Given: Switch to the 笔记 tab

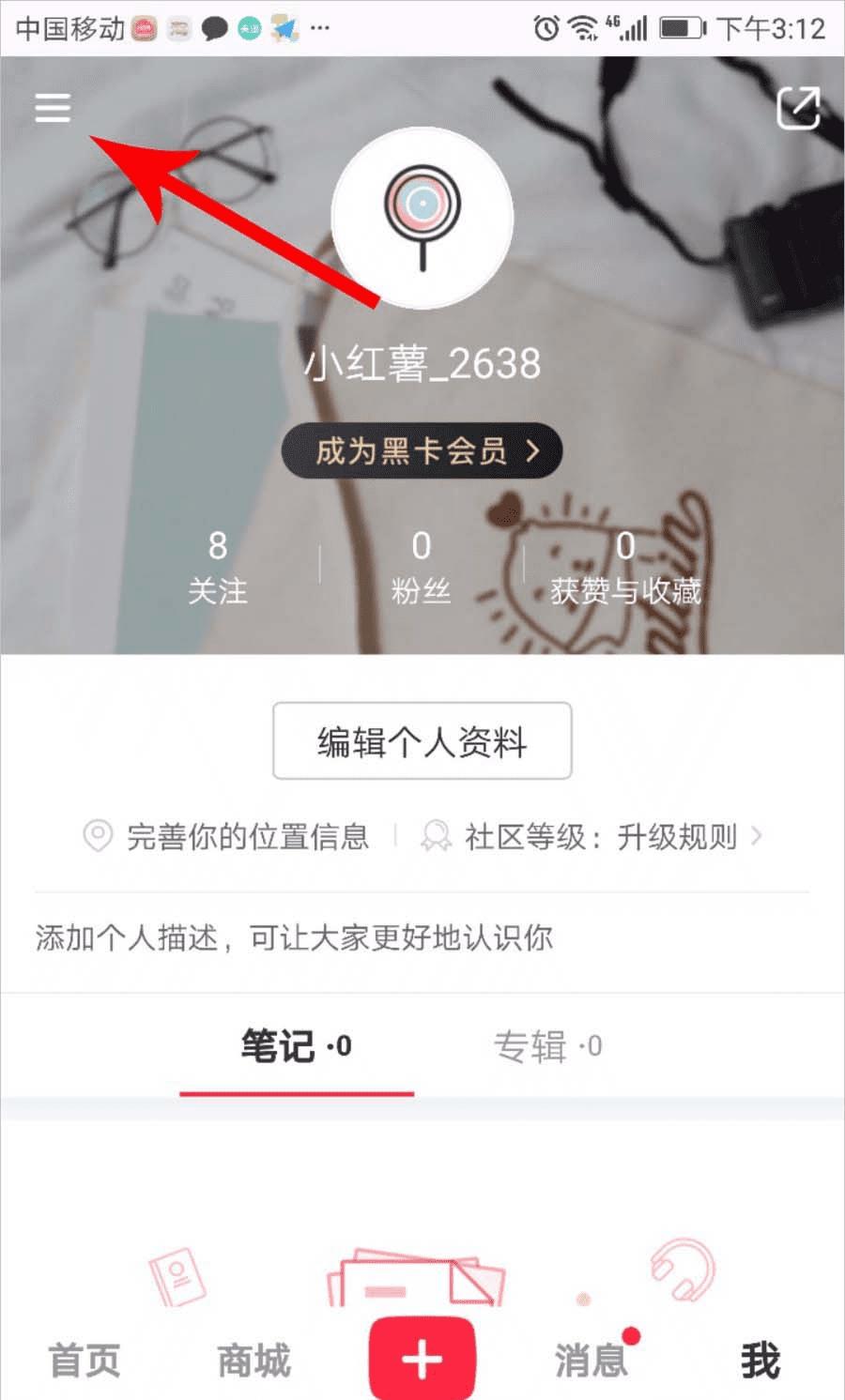Looking at the screenshot, I should tap(296, 1045).
